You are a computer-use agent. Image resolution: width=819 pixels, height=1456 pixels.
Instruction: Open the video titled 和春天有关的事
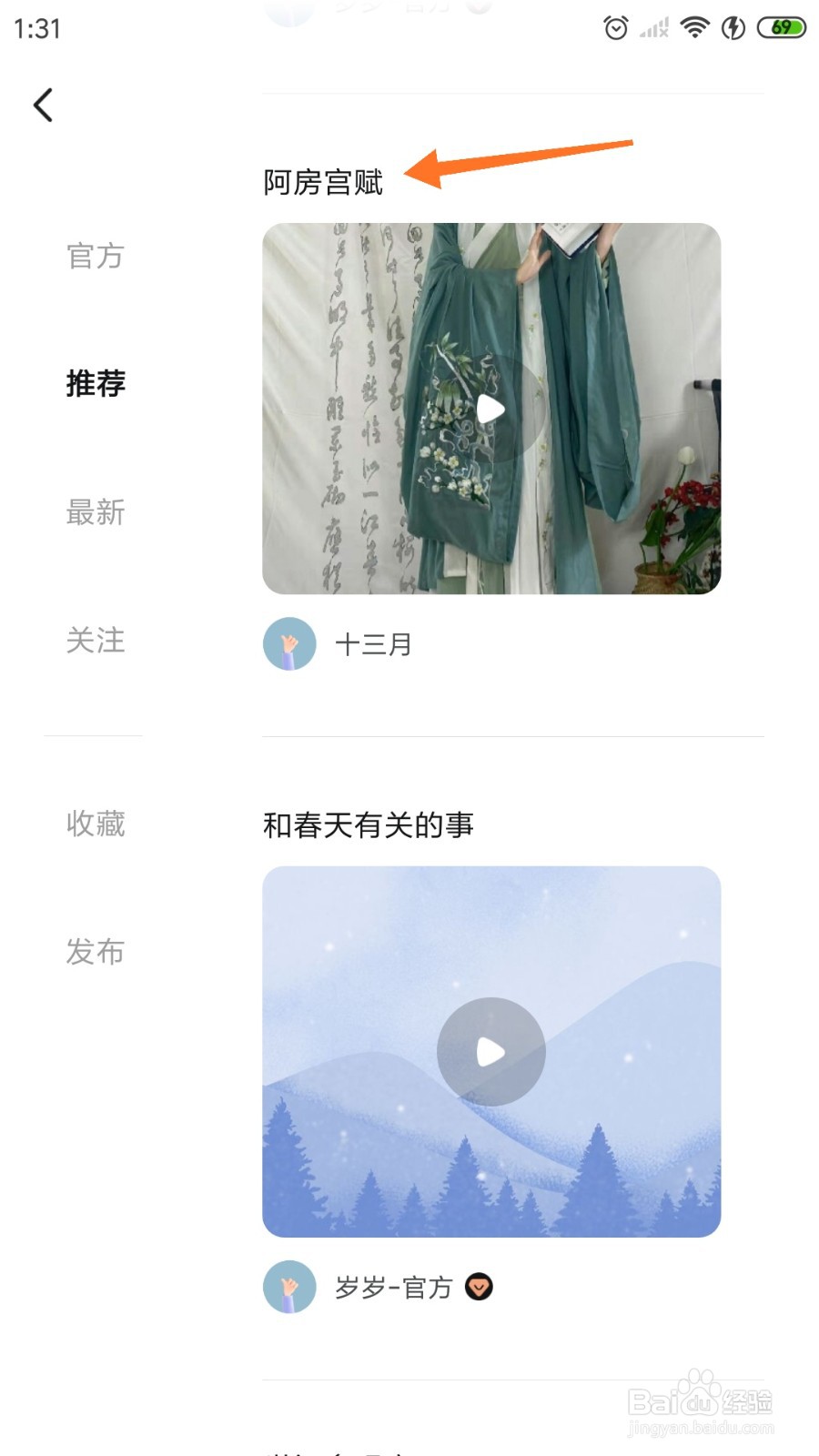[369, 824]
